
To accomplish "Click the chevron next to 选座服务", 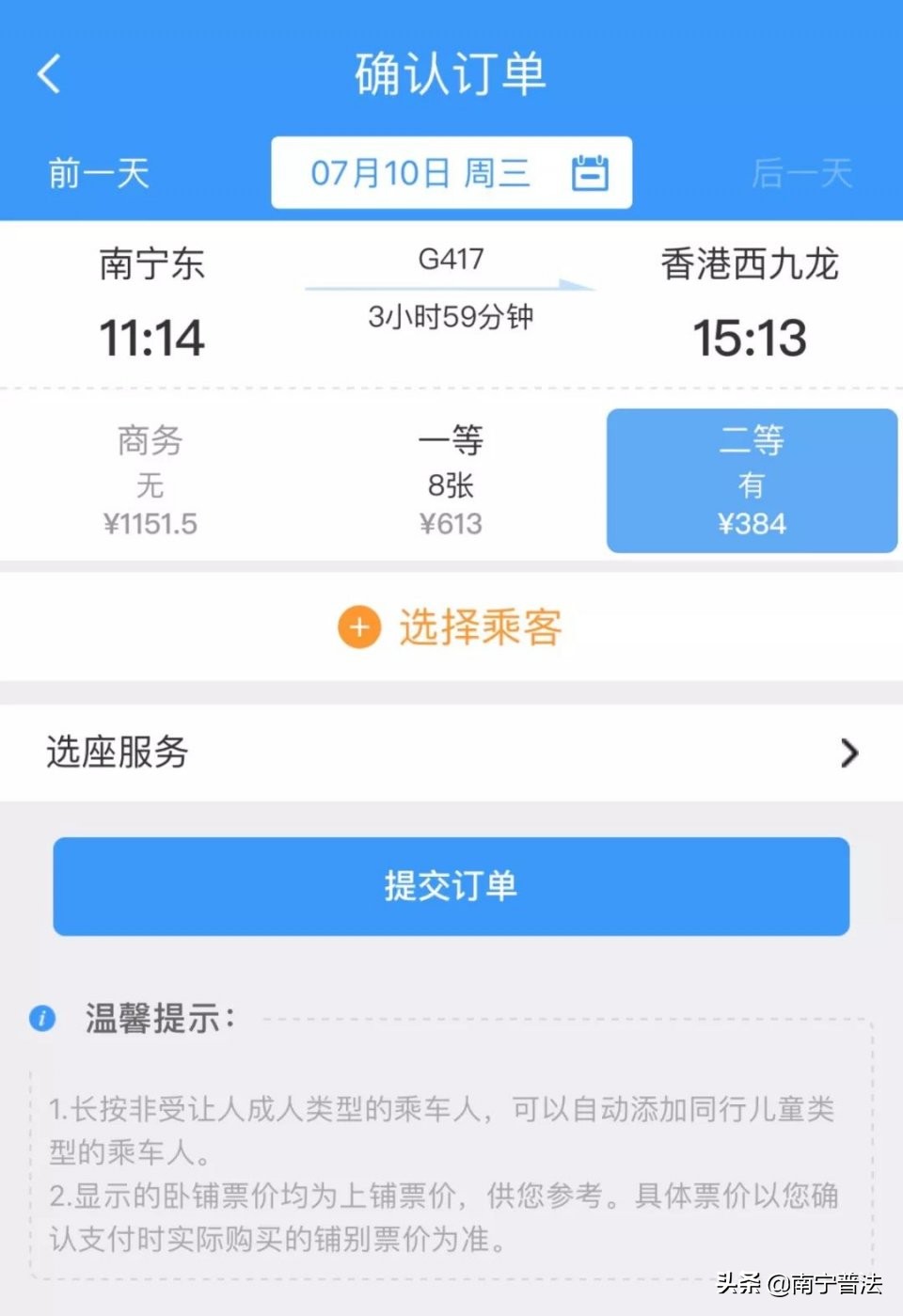I will (851, 753).
